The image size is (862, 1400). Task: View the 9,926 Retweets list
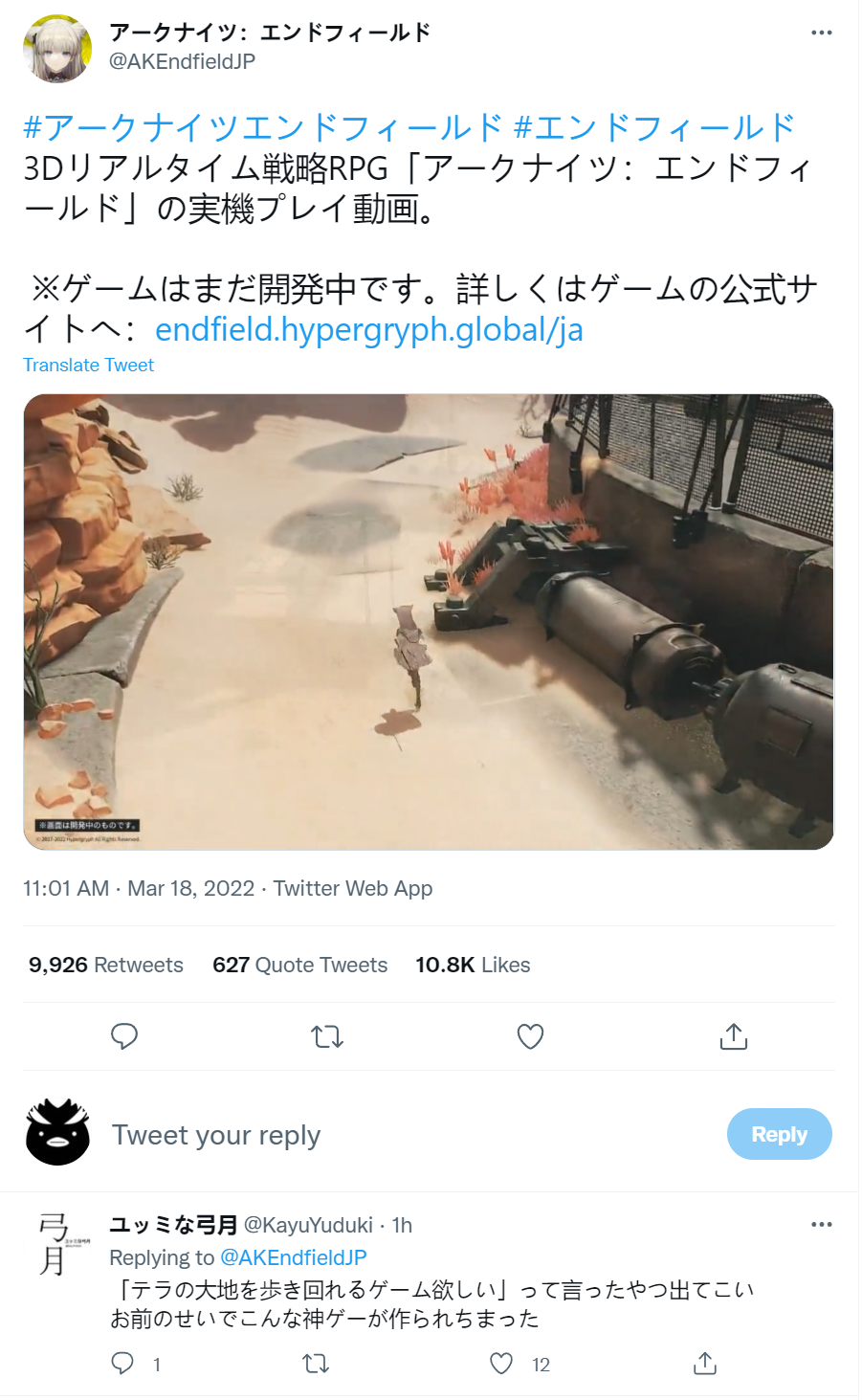106,965
